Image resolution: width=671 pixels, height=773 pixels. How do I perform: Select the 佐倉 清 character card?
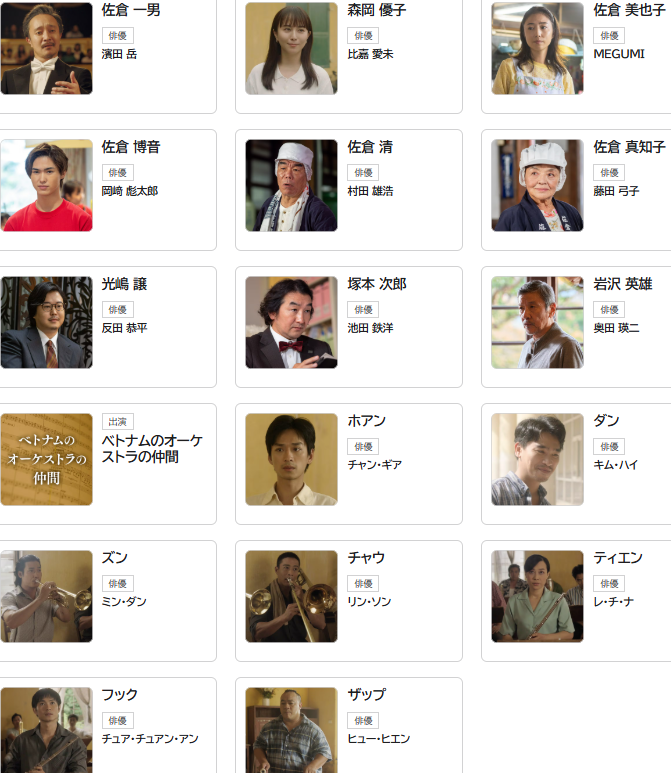tap(349, 189)
